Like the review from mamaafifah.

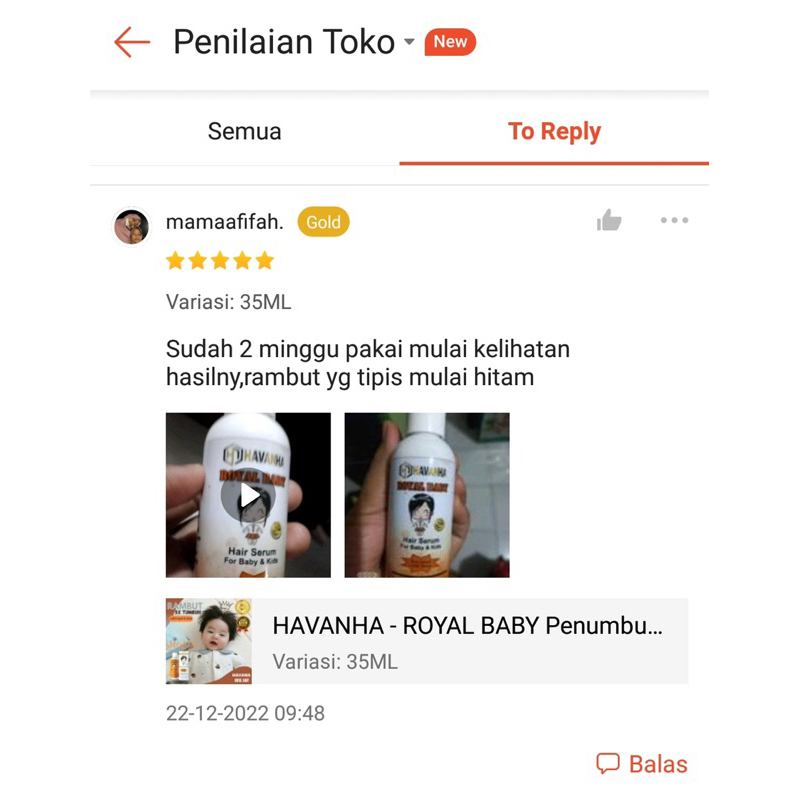(x=609, y=221)
